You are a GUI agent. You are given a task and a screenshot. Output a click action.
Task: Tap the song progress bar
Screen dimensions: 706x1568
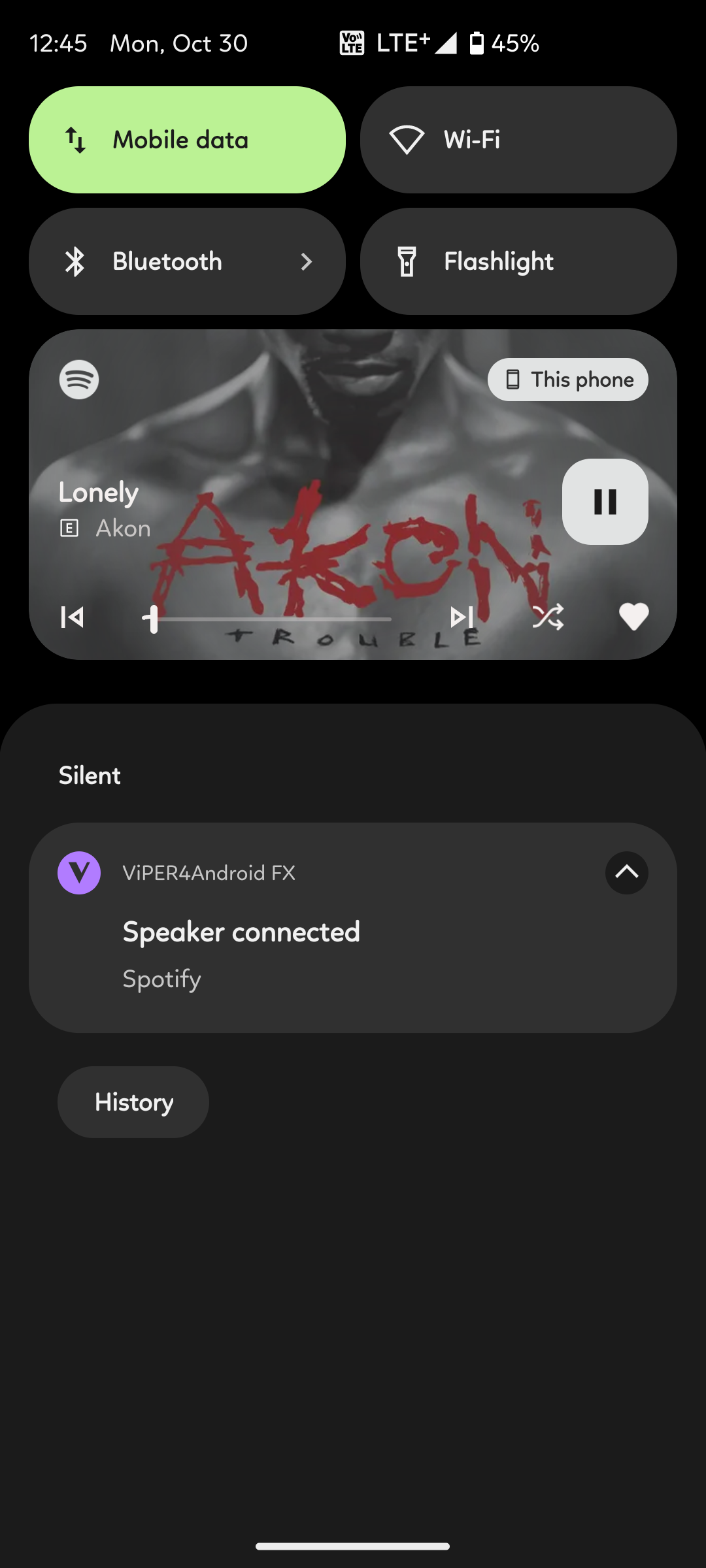[268, 619]
